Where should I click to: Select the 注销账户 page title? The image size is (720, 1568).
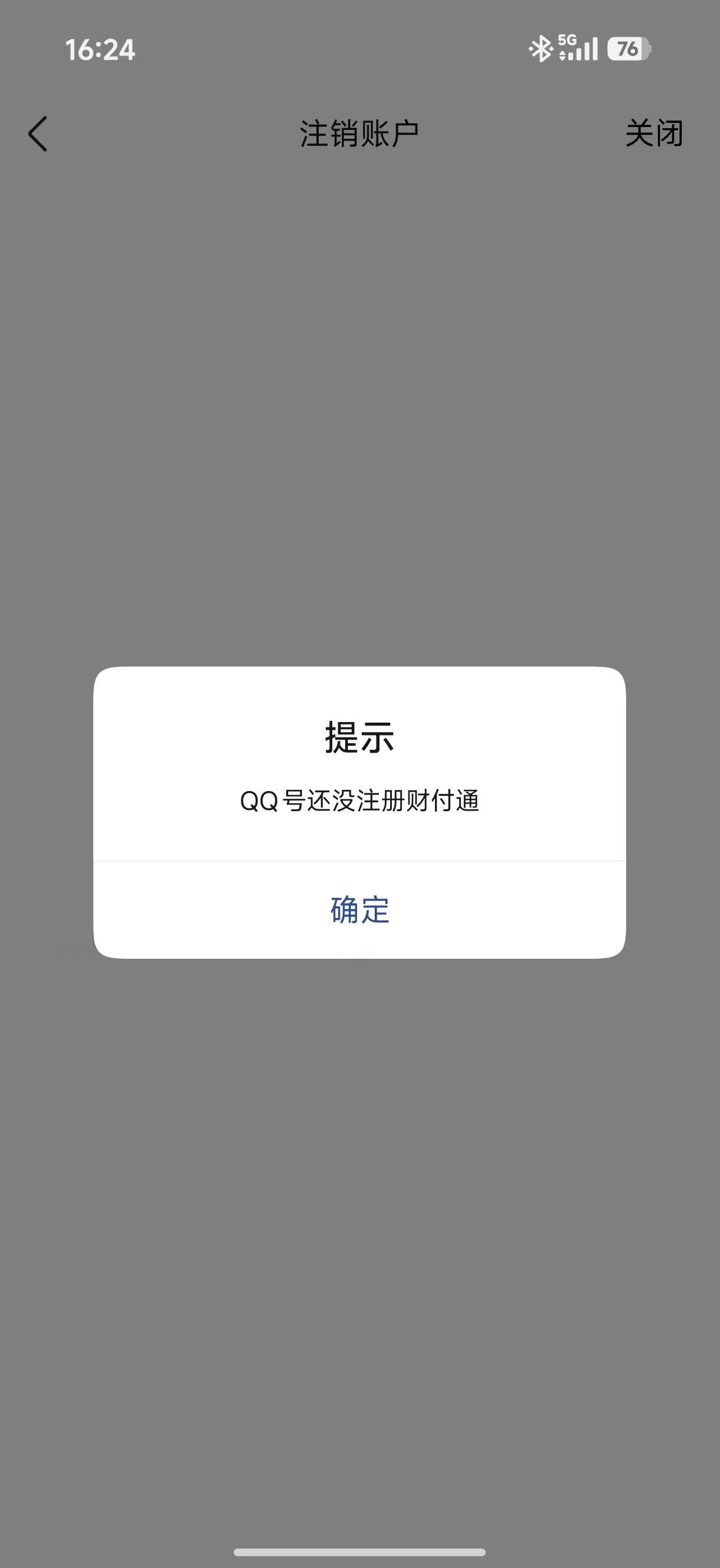[x=359, y=134]
